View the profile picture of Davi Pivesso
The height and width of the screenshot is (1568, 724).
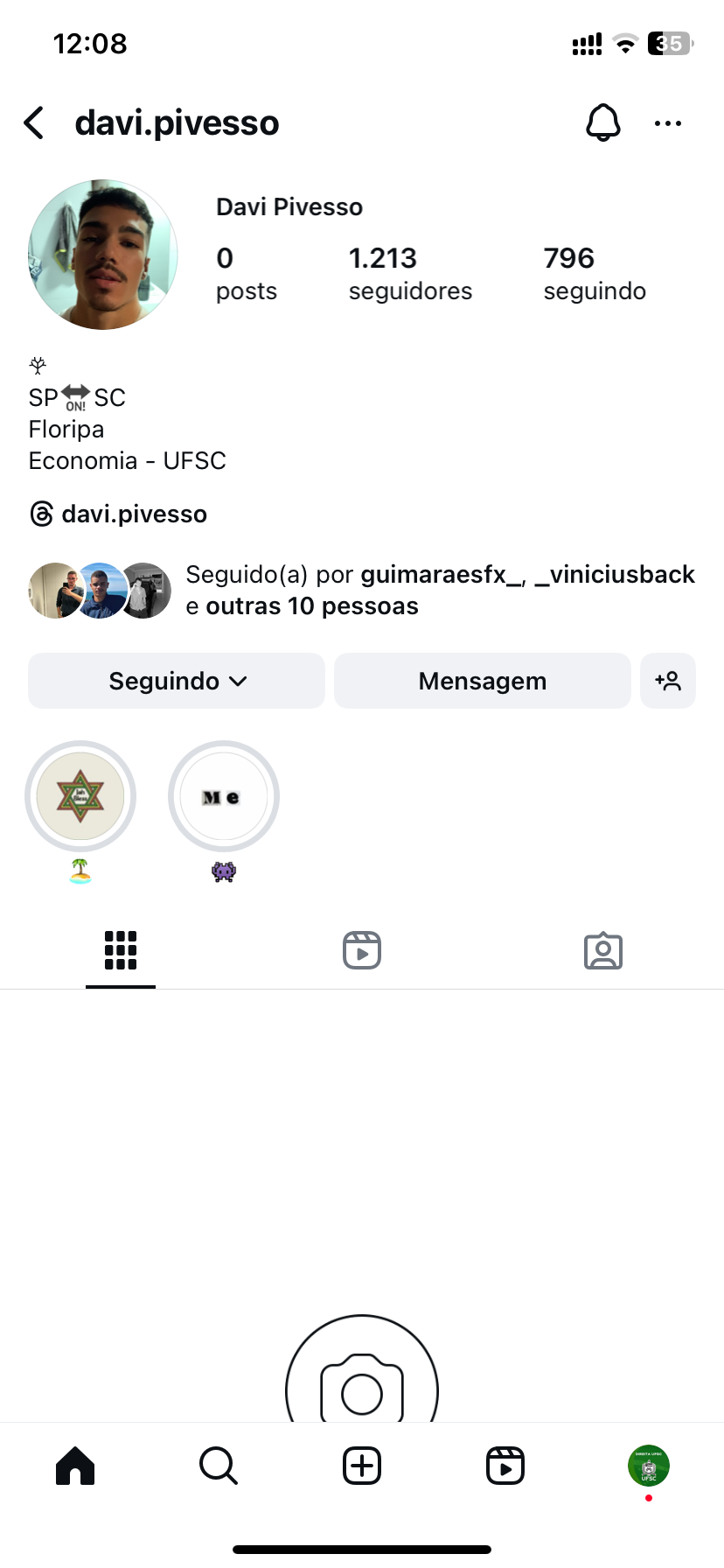(x=103, y=255)
